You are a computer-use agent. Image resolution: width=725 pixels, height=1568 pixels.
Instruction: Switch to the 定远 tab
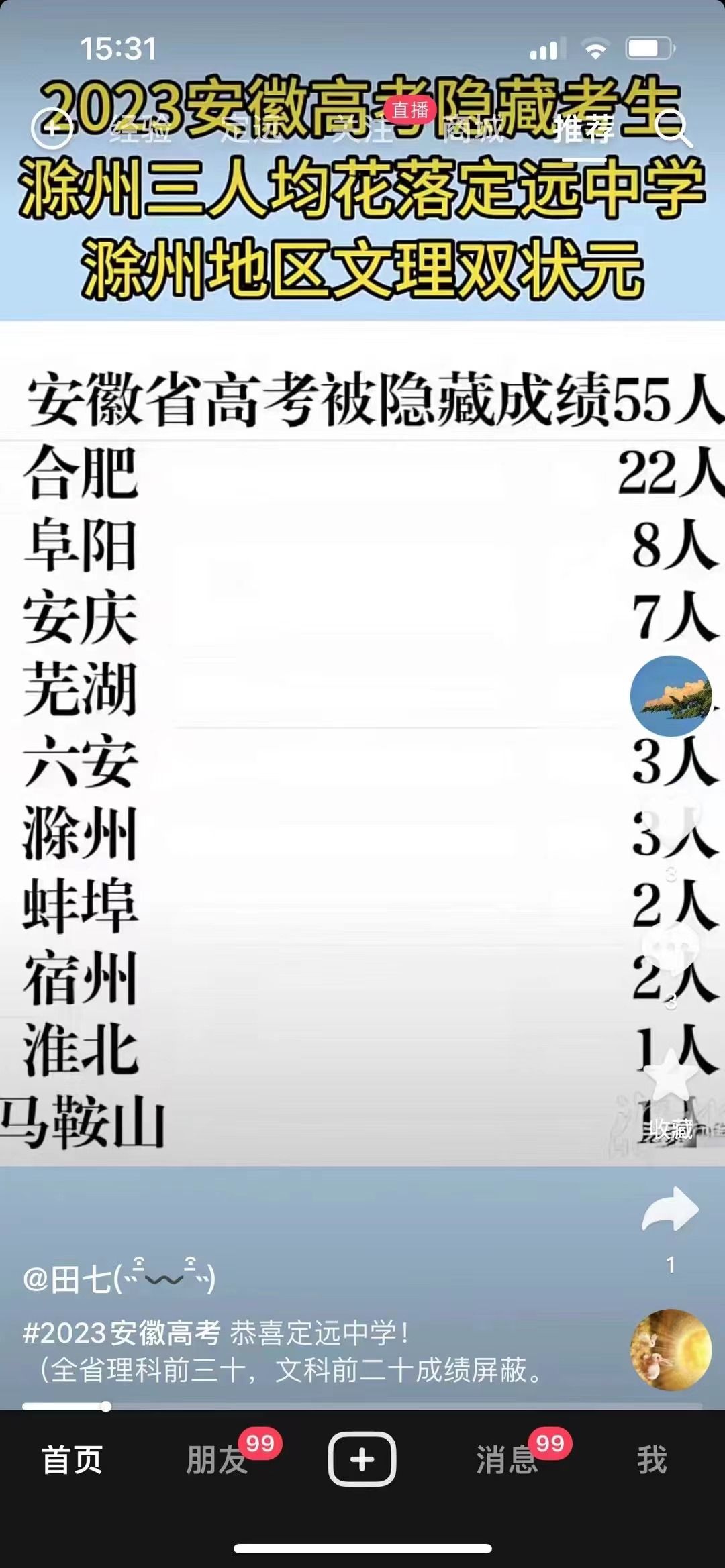tap(251, 129)
